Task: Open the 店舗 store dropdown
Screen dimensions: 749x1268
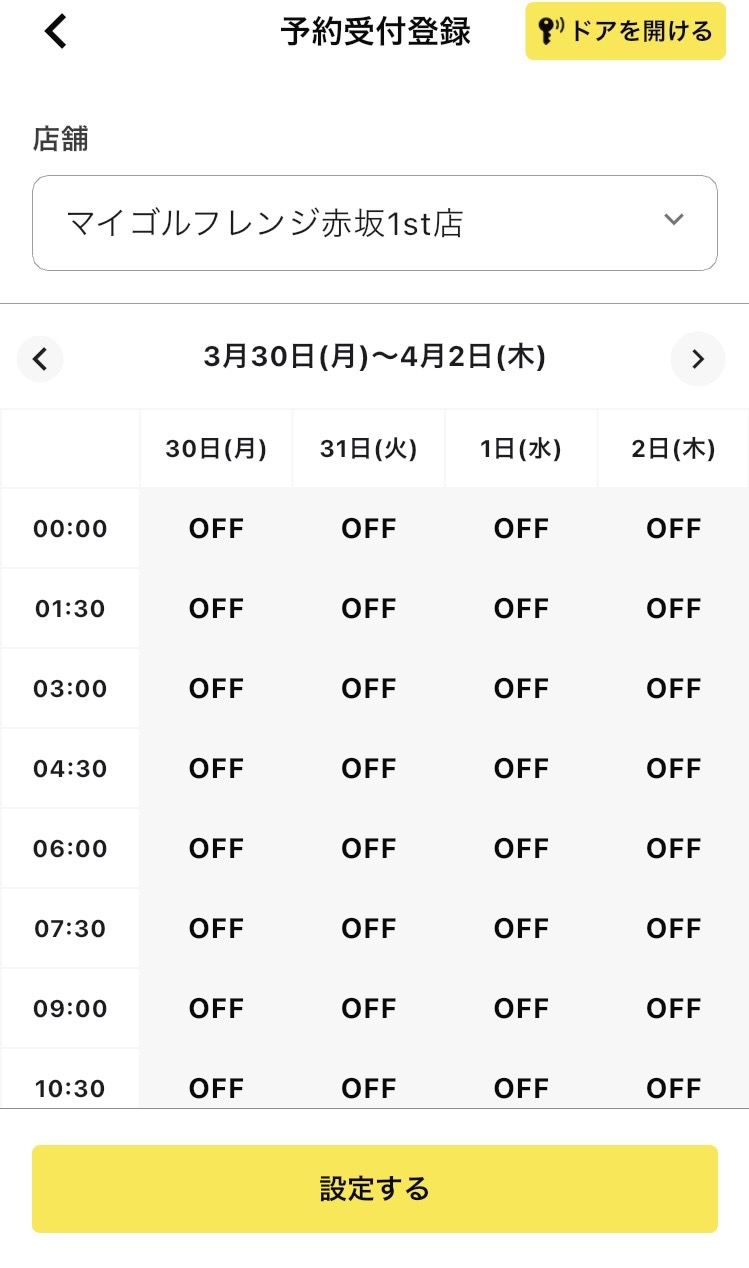Action: click(x=374, y=223)
